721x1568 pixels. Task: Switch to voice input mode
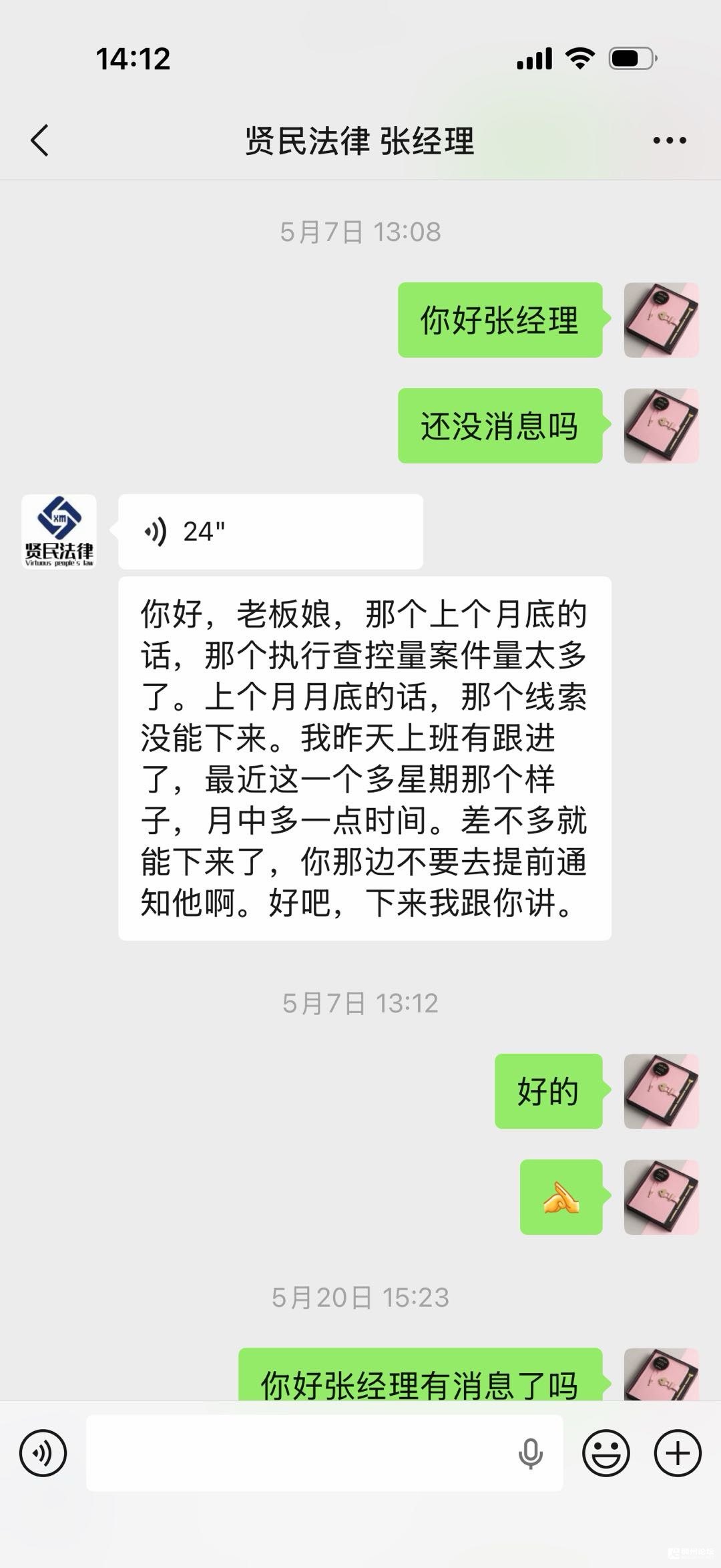(x=43, y=1452)
